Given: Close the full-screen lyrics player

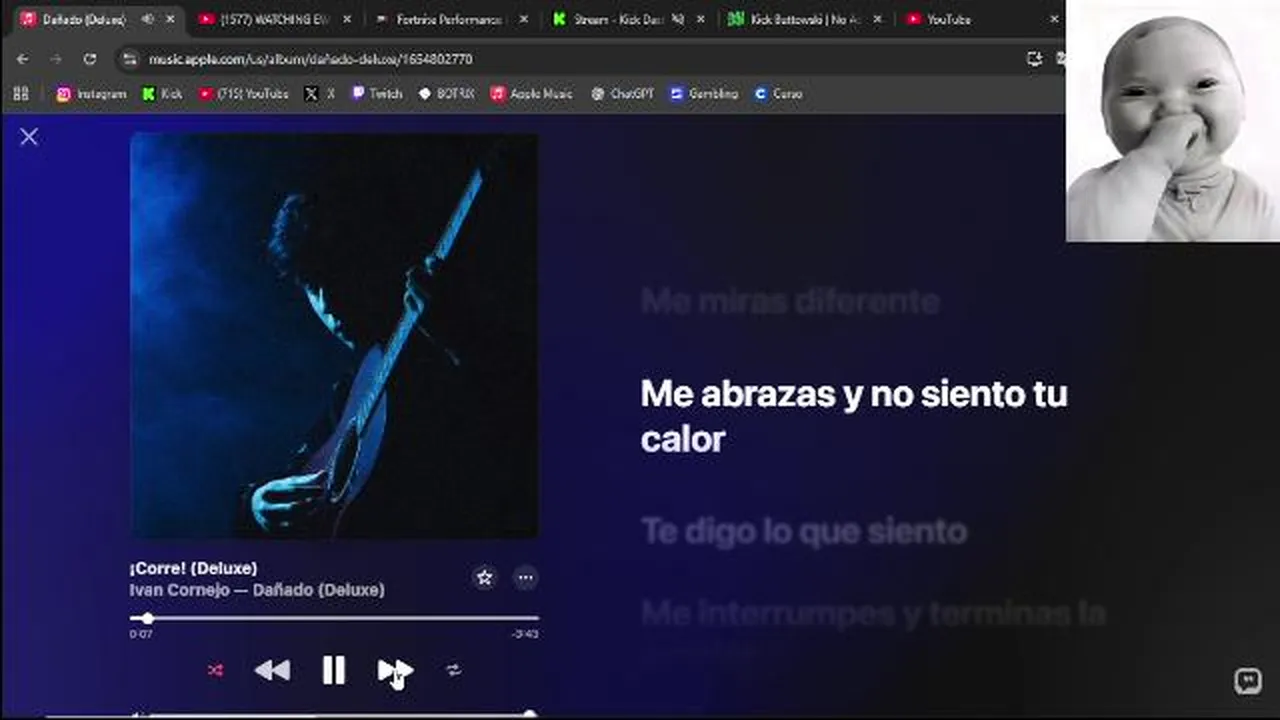Looking at the screenshot, I should coord(29,137).
